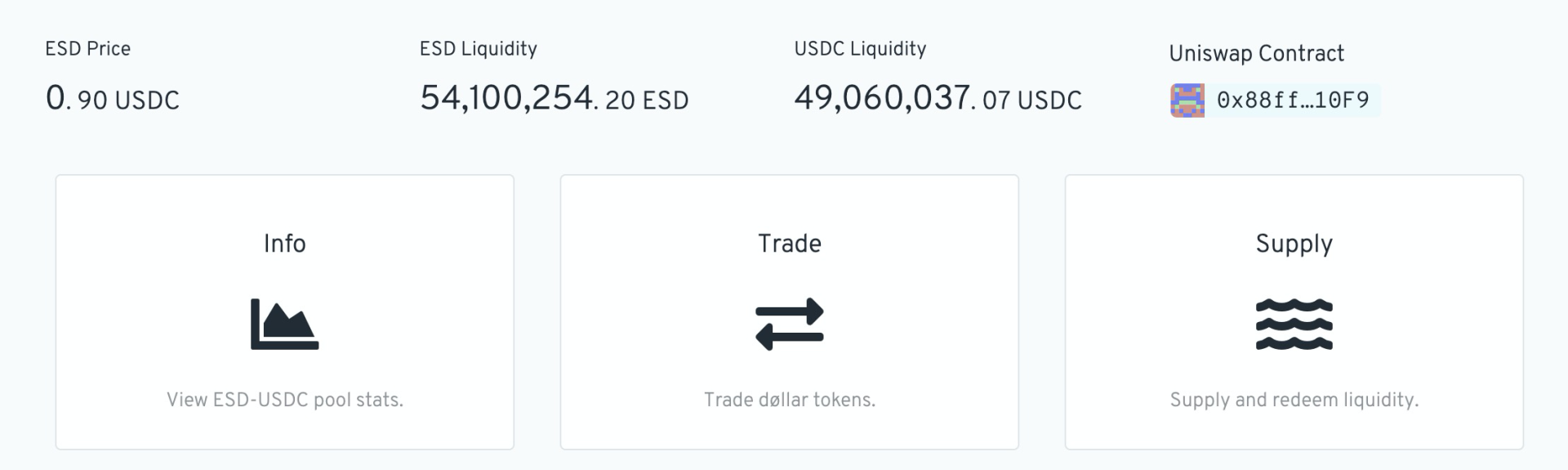
Task: Open the Info card for pool stats
Action: pos(284,311)
